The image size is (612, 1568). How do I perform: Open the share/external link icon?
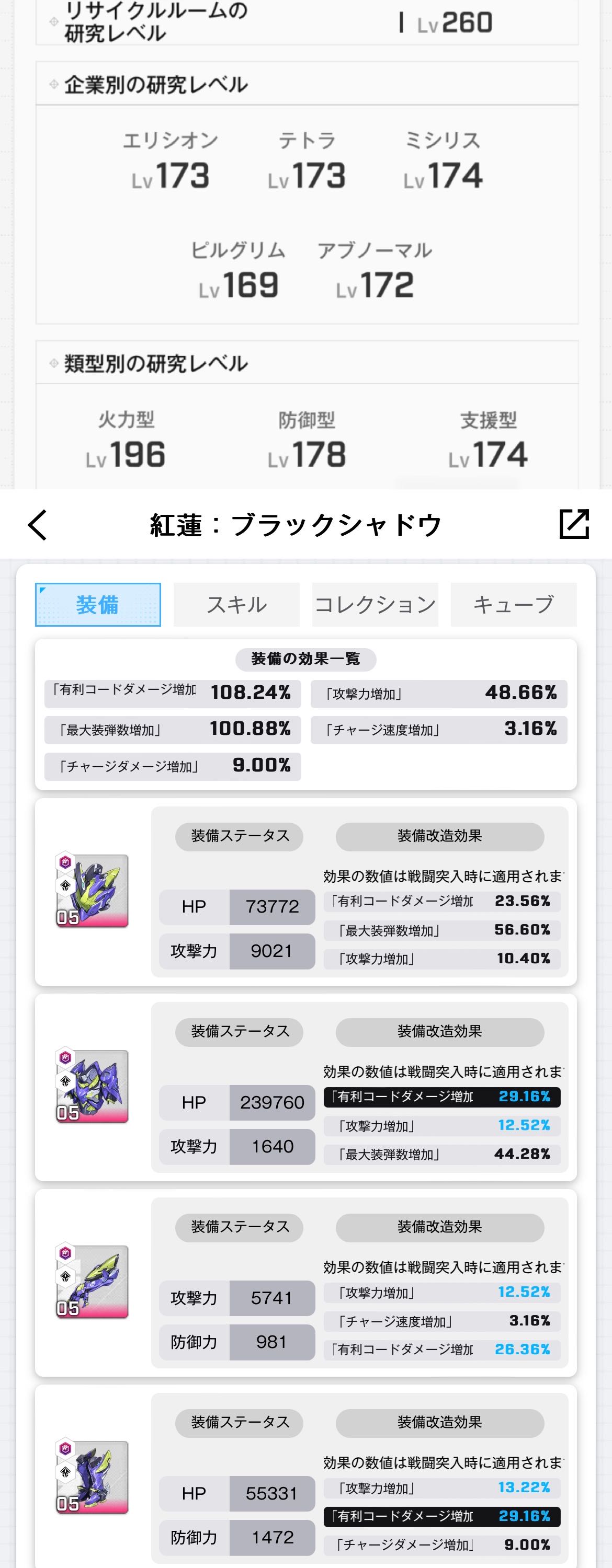(x=574, y=524)
